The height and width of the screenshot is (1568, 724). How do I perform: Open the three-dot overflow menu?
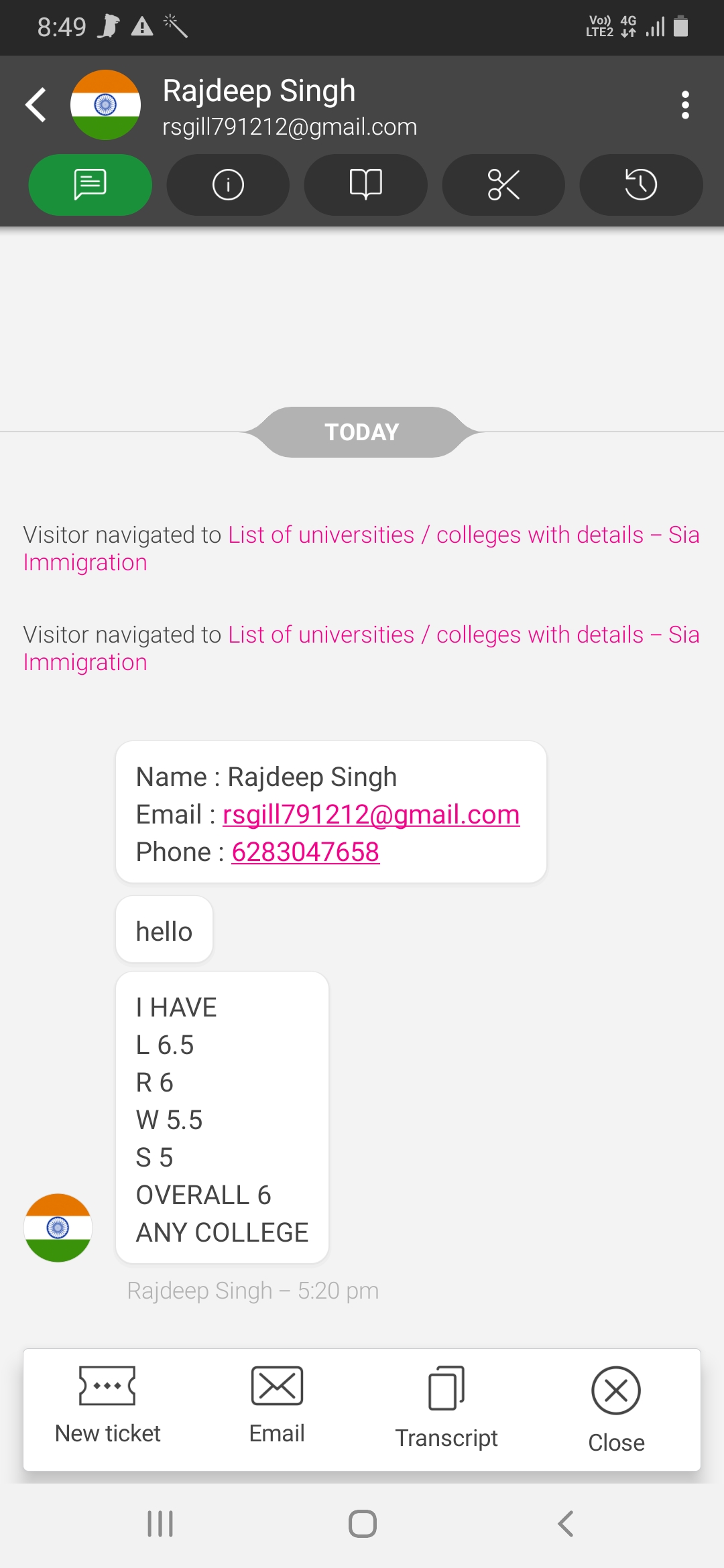coord(684,105)
